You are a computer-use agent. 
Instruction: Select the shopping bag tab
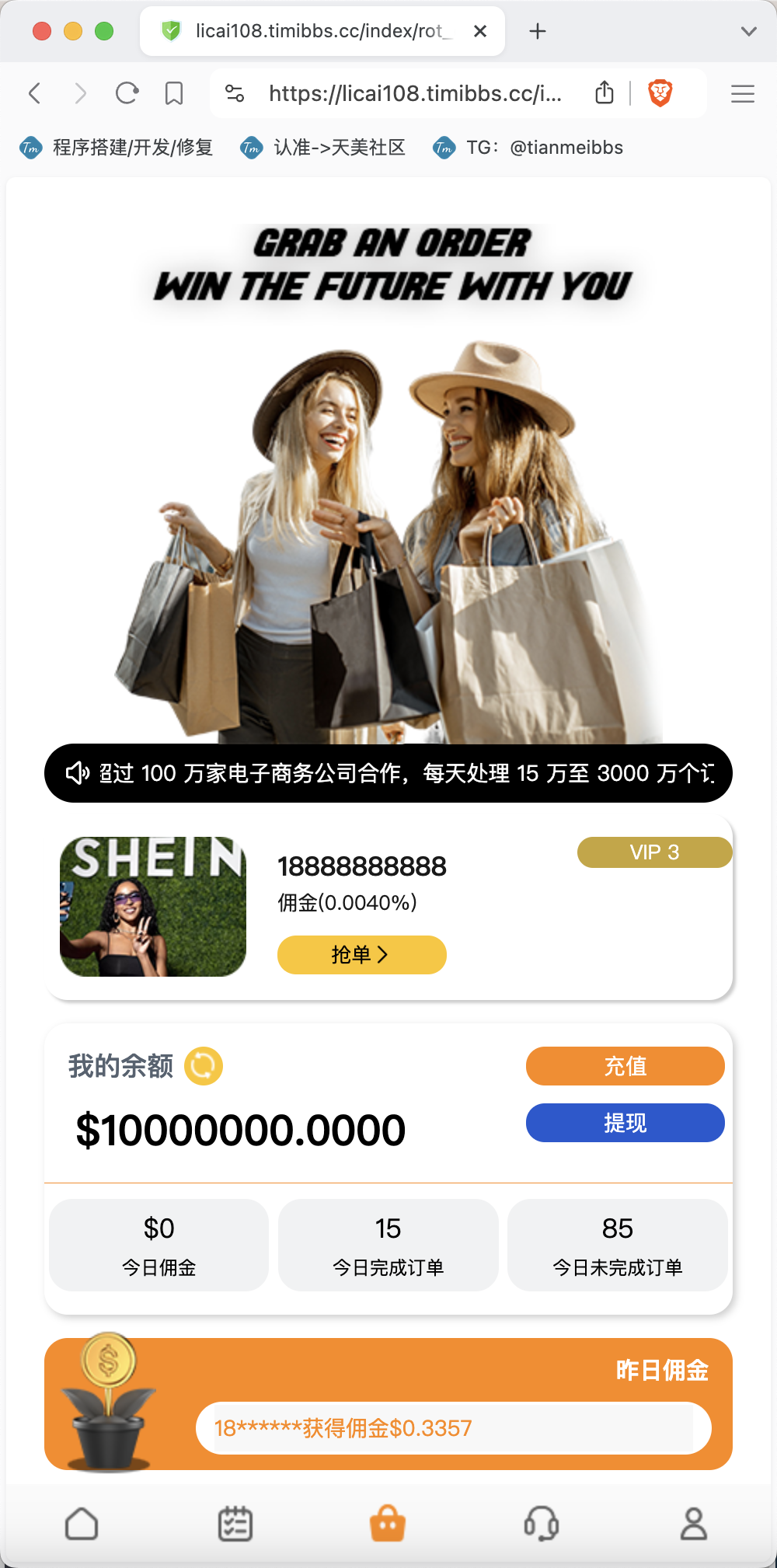[x=388, y=1523]
